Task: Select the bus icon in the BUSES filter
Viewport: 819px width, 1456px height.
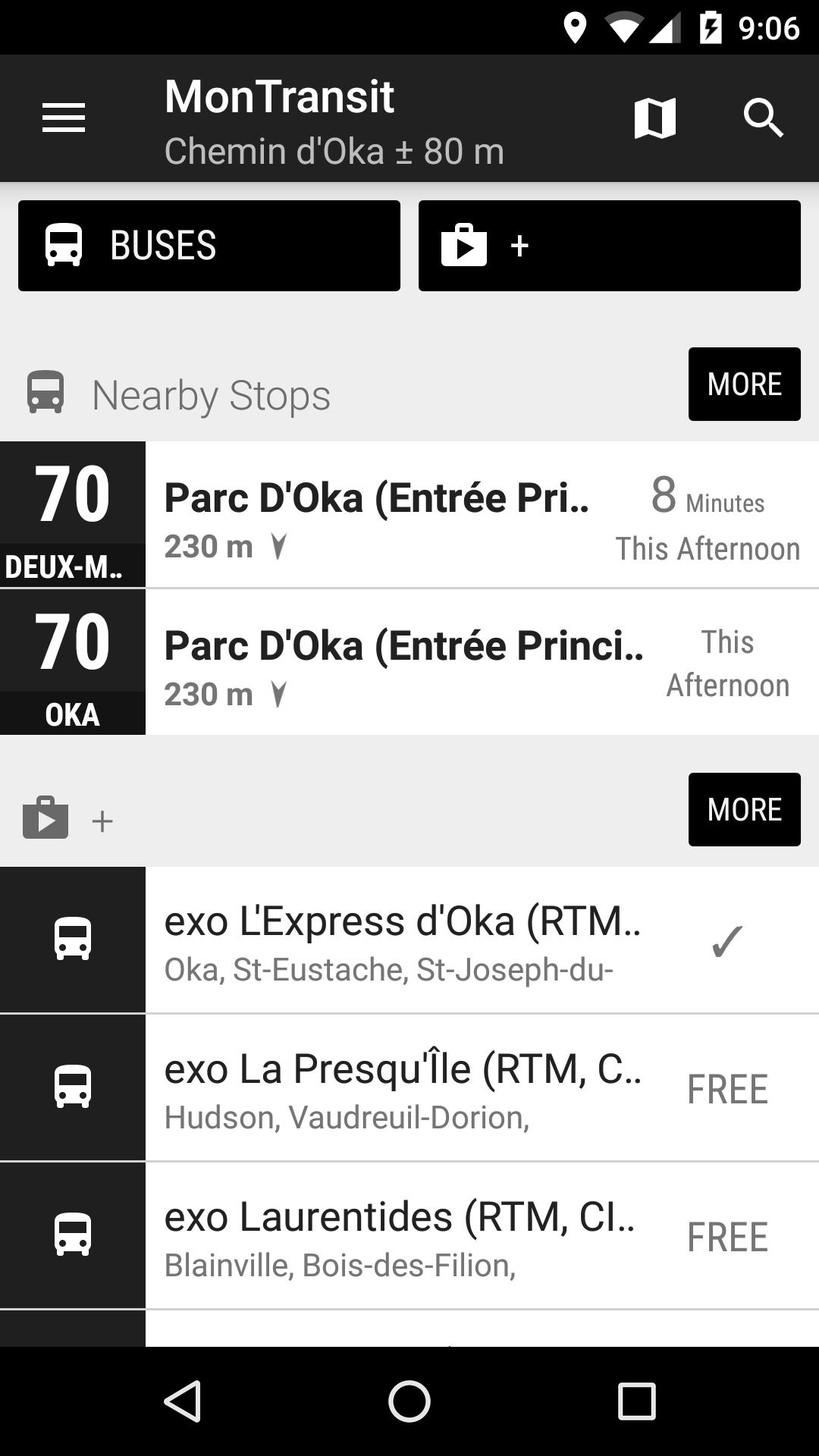Action: click(x=64, y=244)
